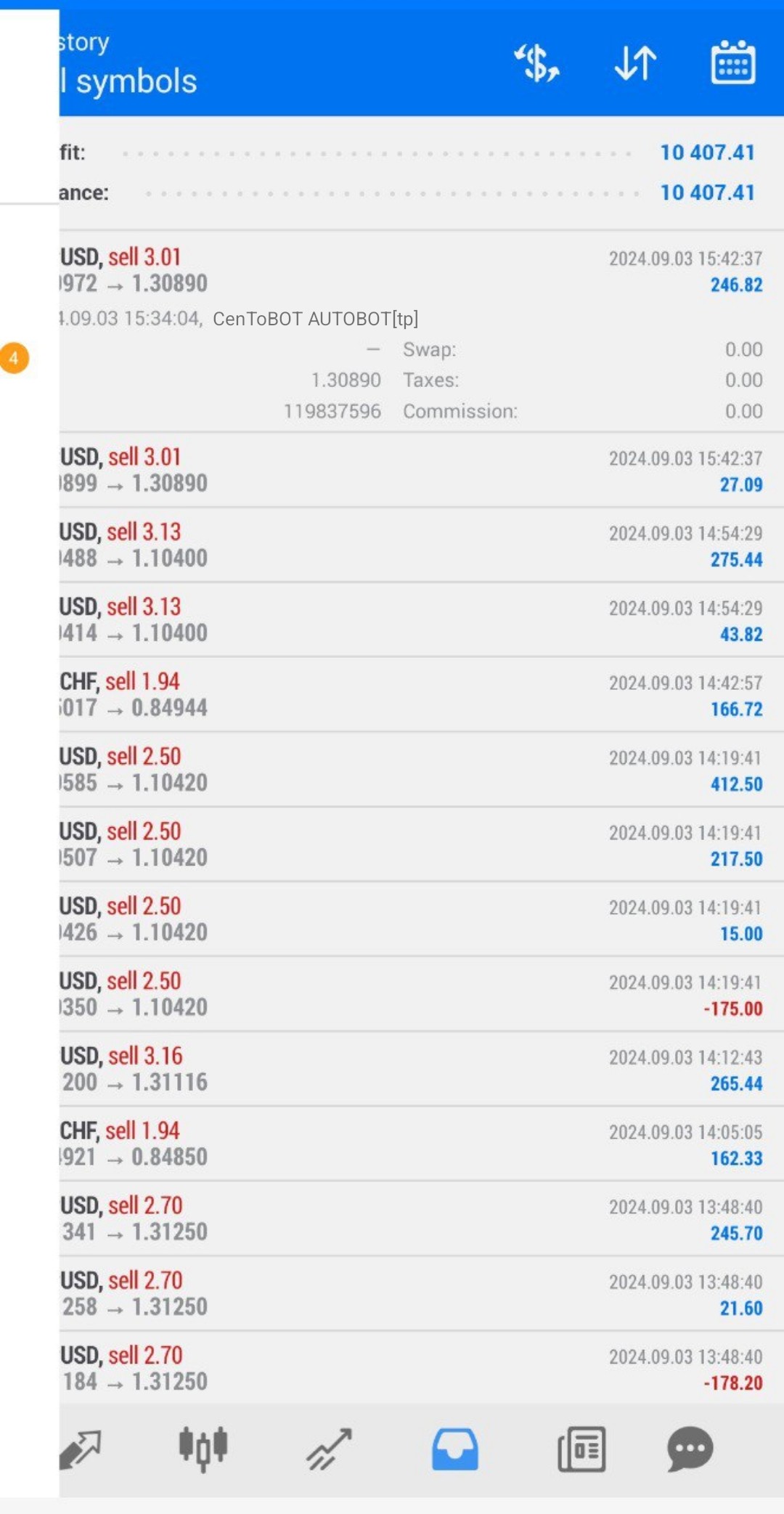This screenshot has width=784, height=1514.
Task: Expand the sell 3.16 trade at 14:12:43
Action: click(x=421, y=1069)
